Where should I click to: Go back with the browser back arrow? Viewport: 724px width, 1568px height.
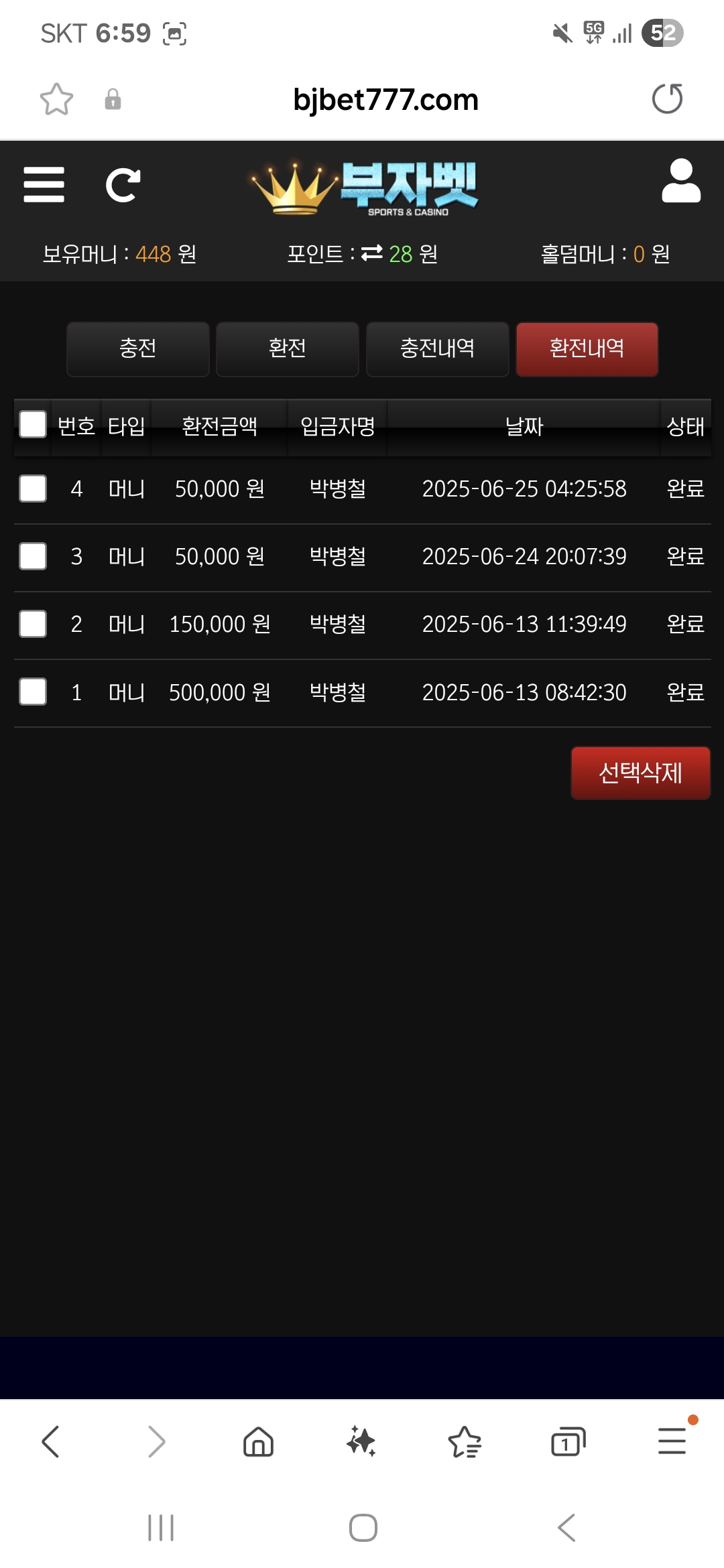pos(51,1441)
